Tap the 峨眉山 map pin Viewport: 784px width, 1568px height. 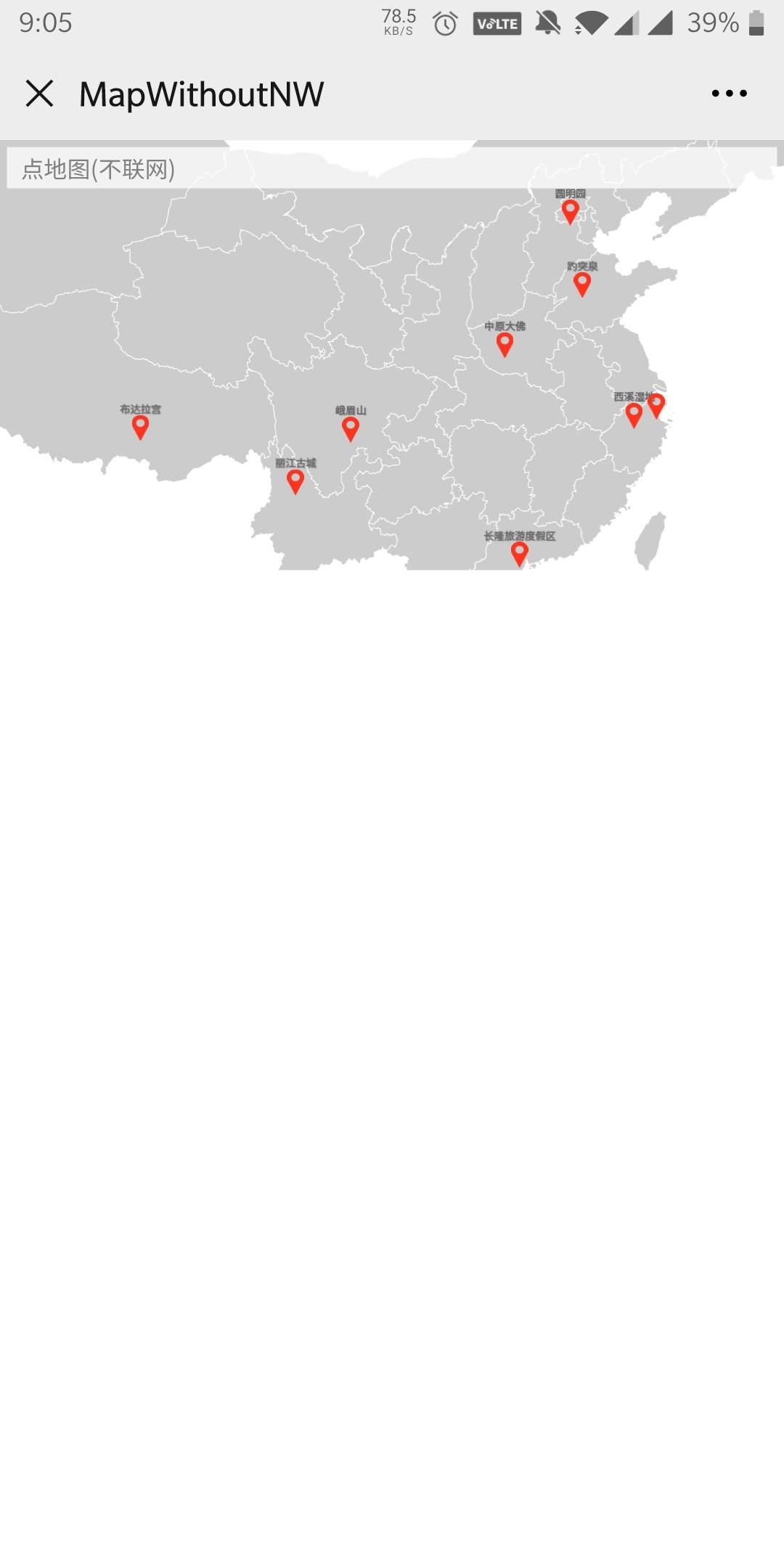[351, 428]
